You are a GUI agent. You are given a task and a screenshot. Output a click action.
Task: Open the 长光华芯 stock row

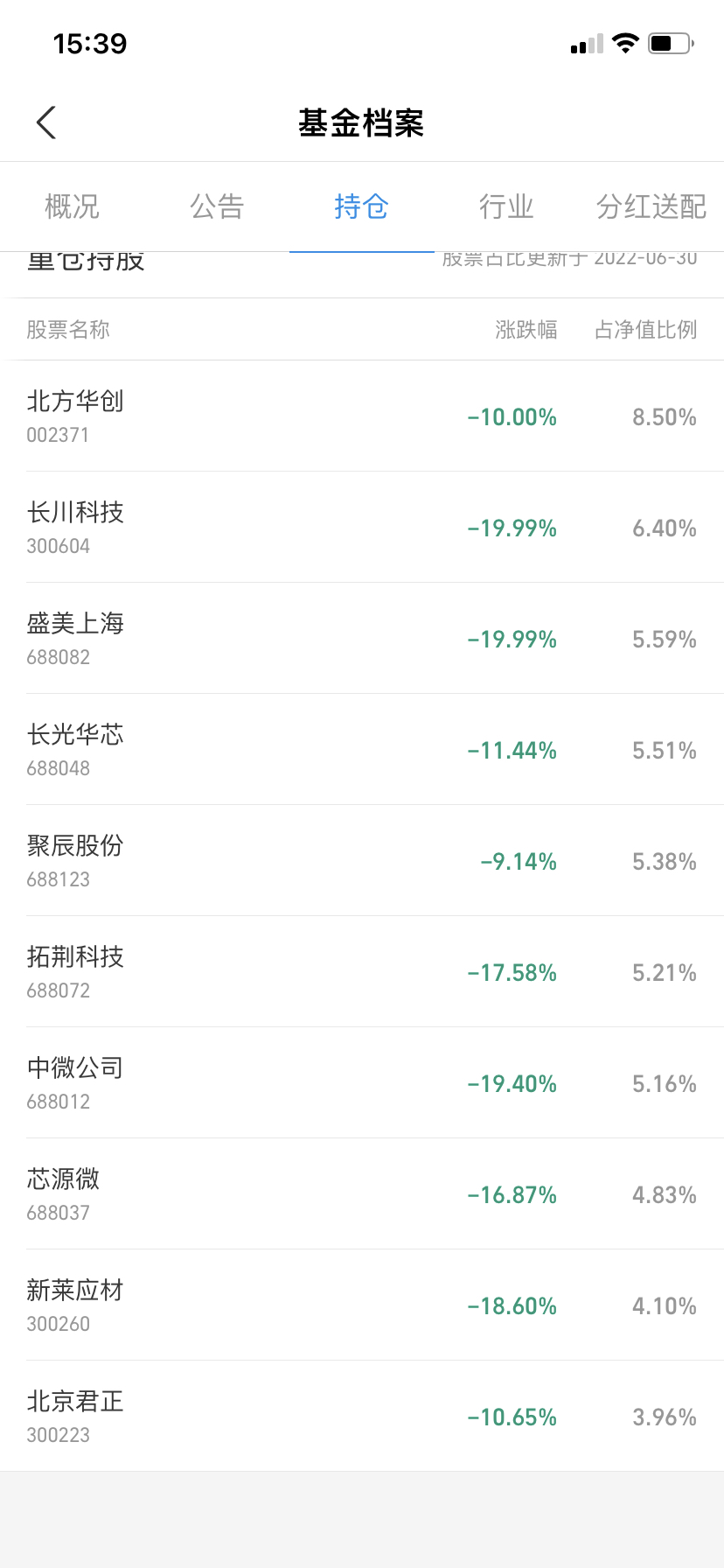click(362, 750)
